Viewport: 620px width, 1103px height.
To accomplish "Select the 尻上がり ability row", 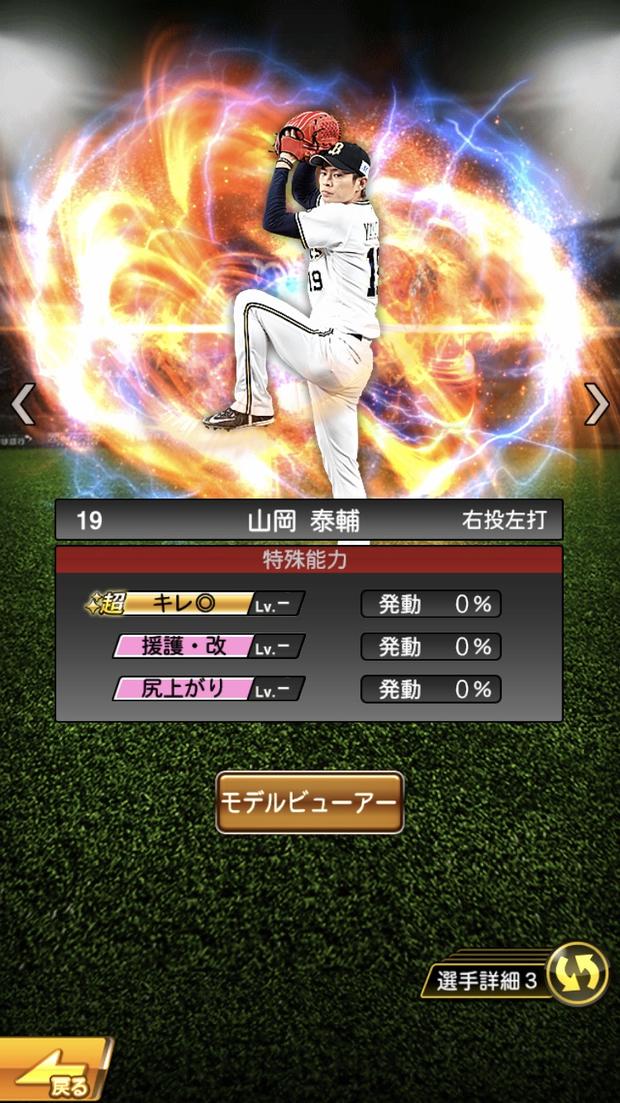I will click(x=207, y=689).
